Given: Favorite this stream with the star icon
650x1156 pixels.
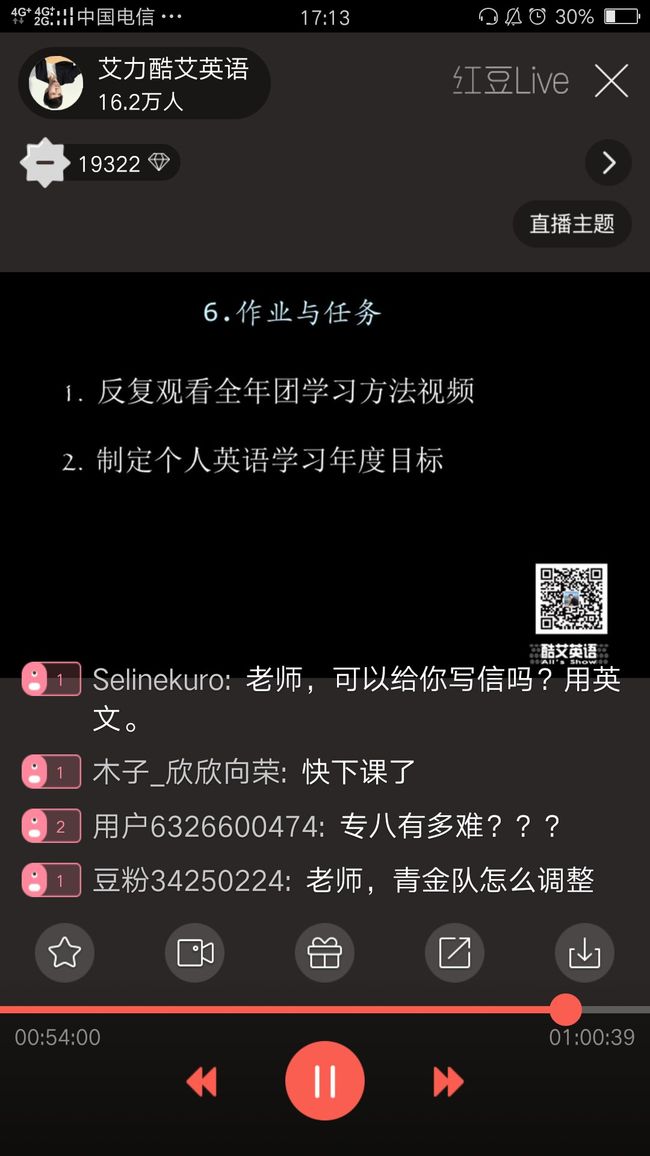Looking at the screenshot, I should pyautogui.click(x=65, y=953).
